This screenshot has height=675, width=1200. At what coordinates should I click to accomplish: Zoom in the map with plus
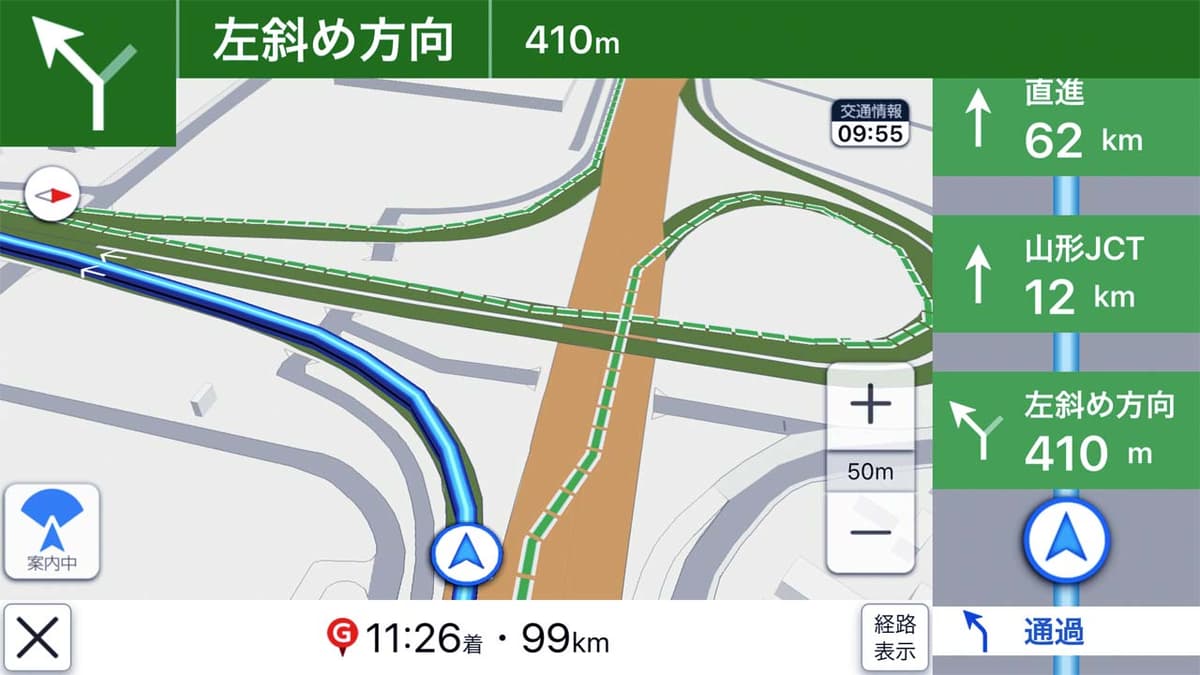click(x=870, y=406)
